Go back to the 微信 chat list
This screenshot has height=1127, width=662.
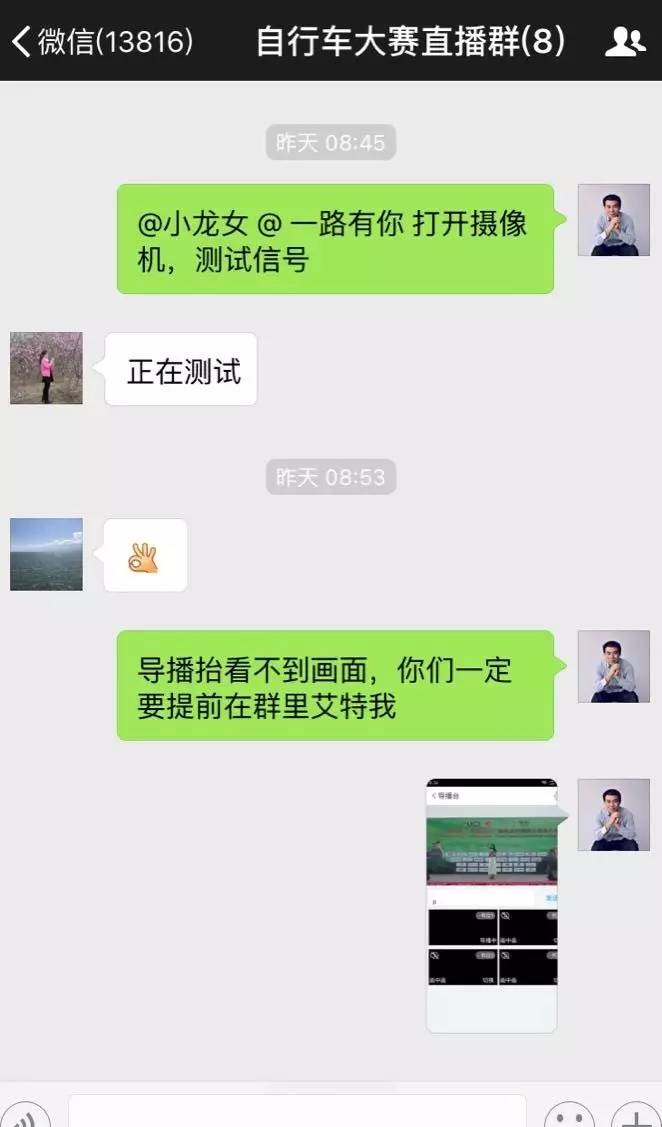pos(100,42)
